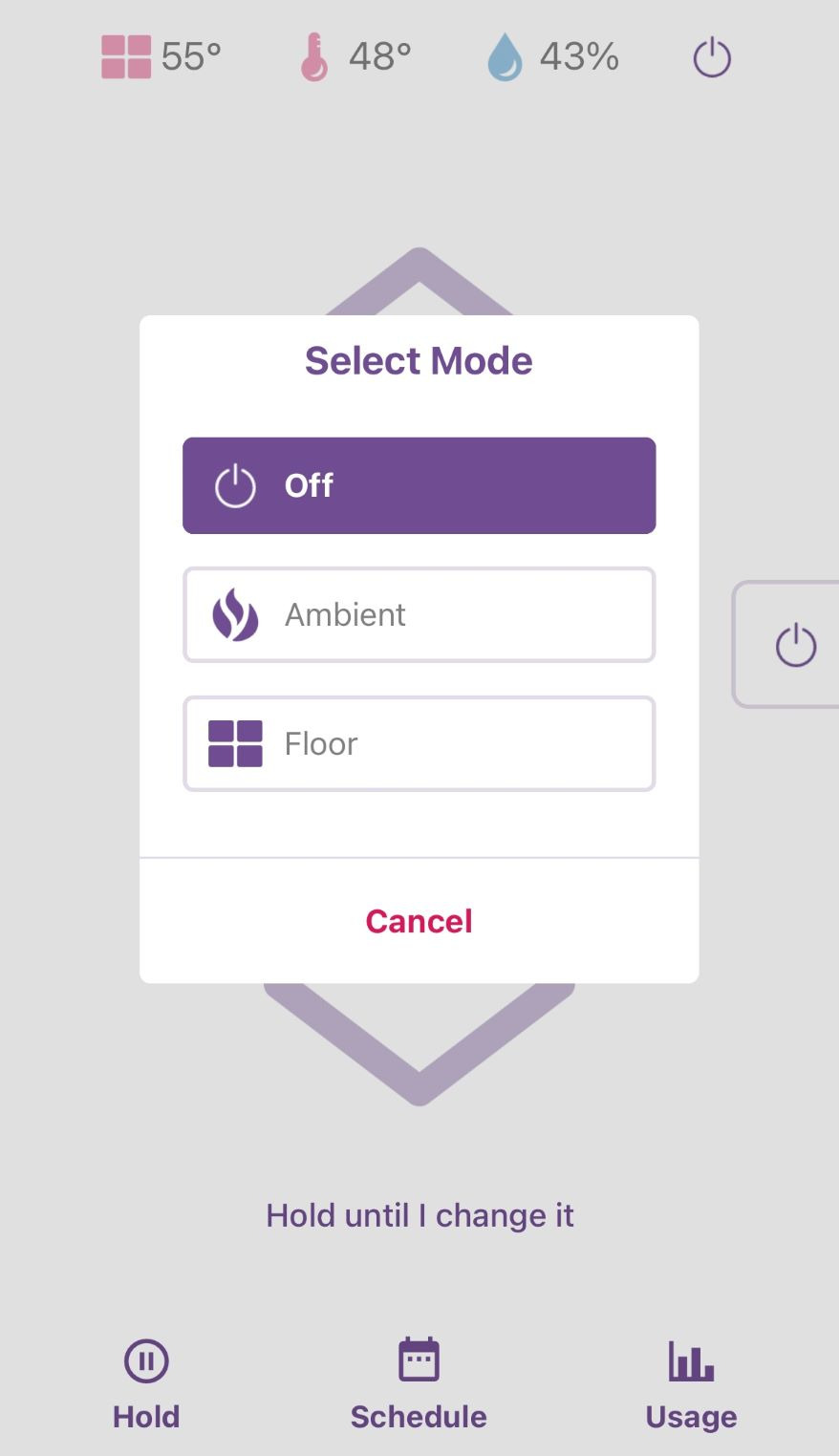Cancel the Select Mode dialog
Image resolution: width=839 pixels, height=1456 pixels.
tap(419, 921)
